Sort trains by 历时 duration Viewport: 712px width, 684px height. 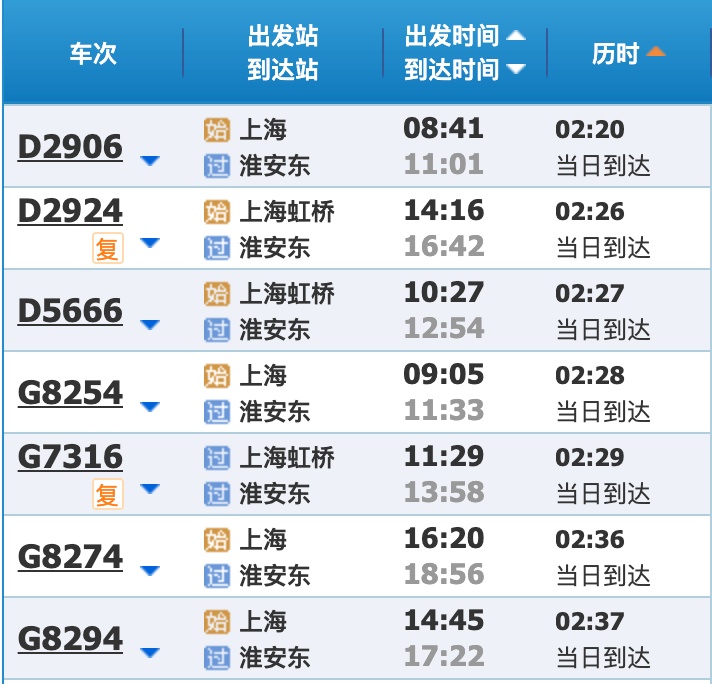628,53
